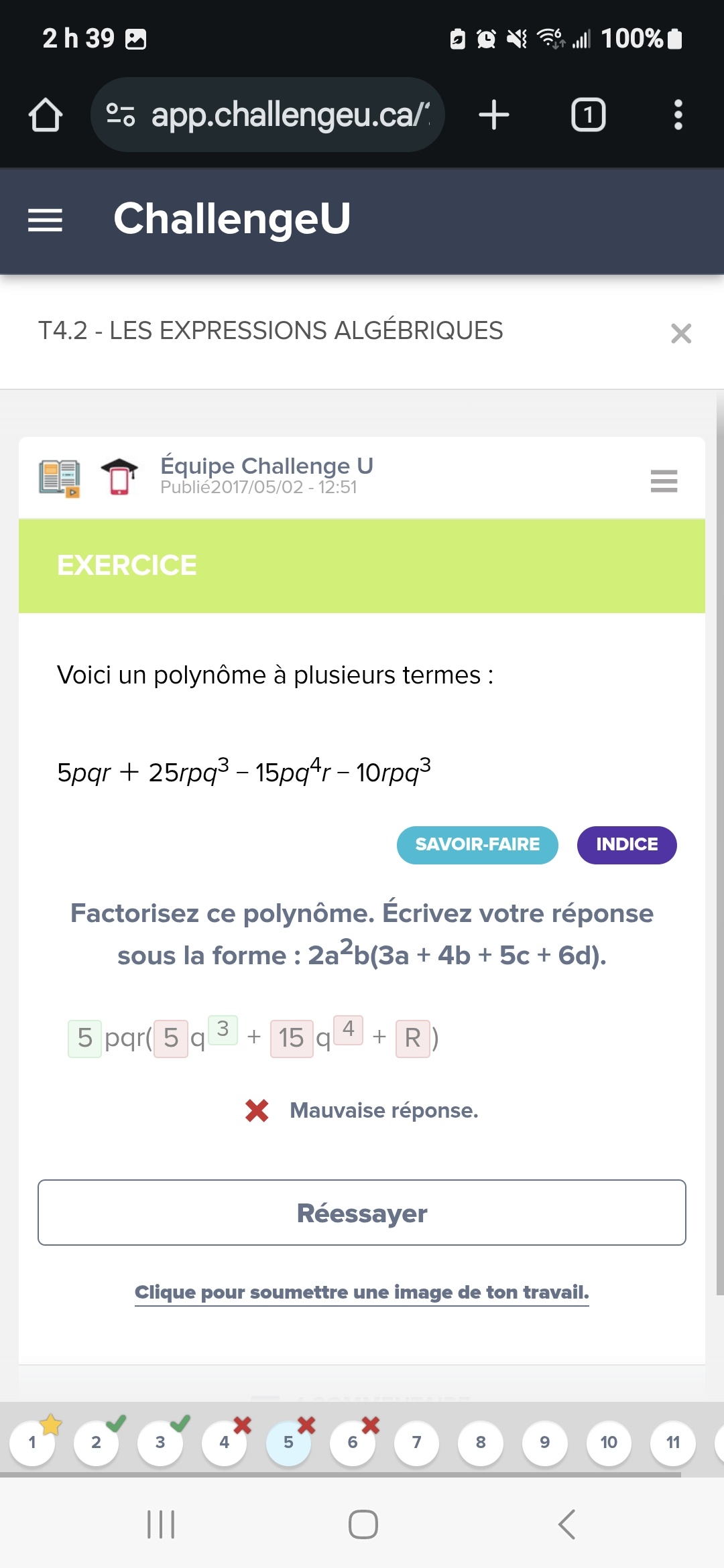The height and width of the screenshot is (1568, 724).
Task: Jump to question 2
Action: pyautogui.click(x=96, y=1442)
